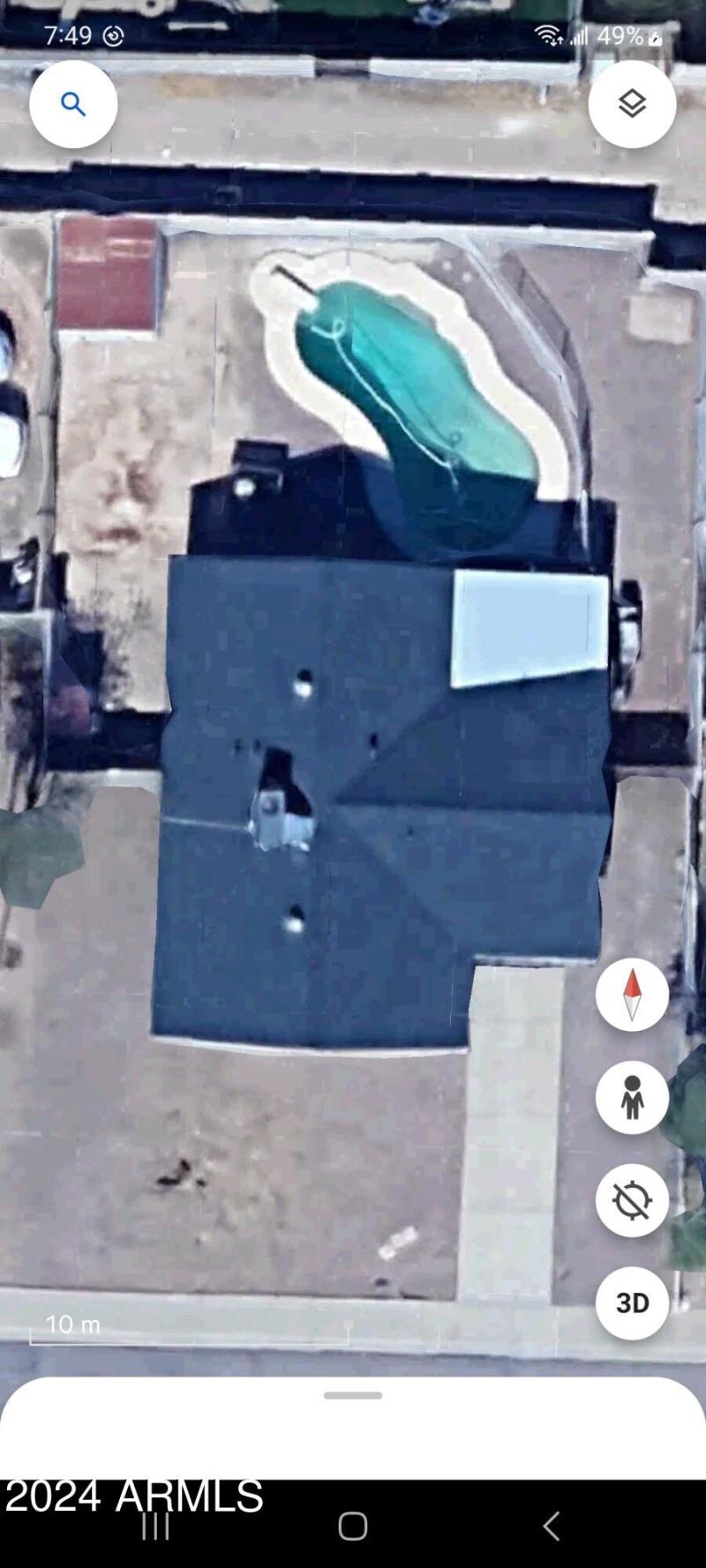Image resolution: width=706 pixels, height=1568 pixels.
Task: Tap the compass to reset north
Action: pyautogui.click(x=632, y=992)
